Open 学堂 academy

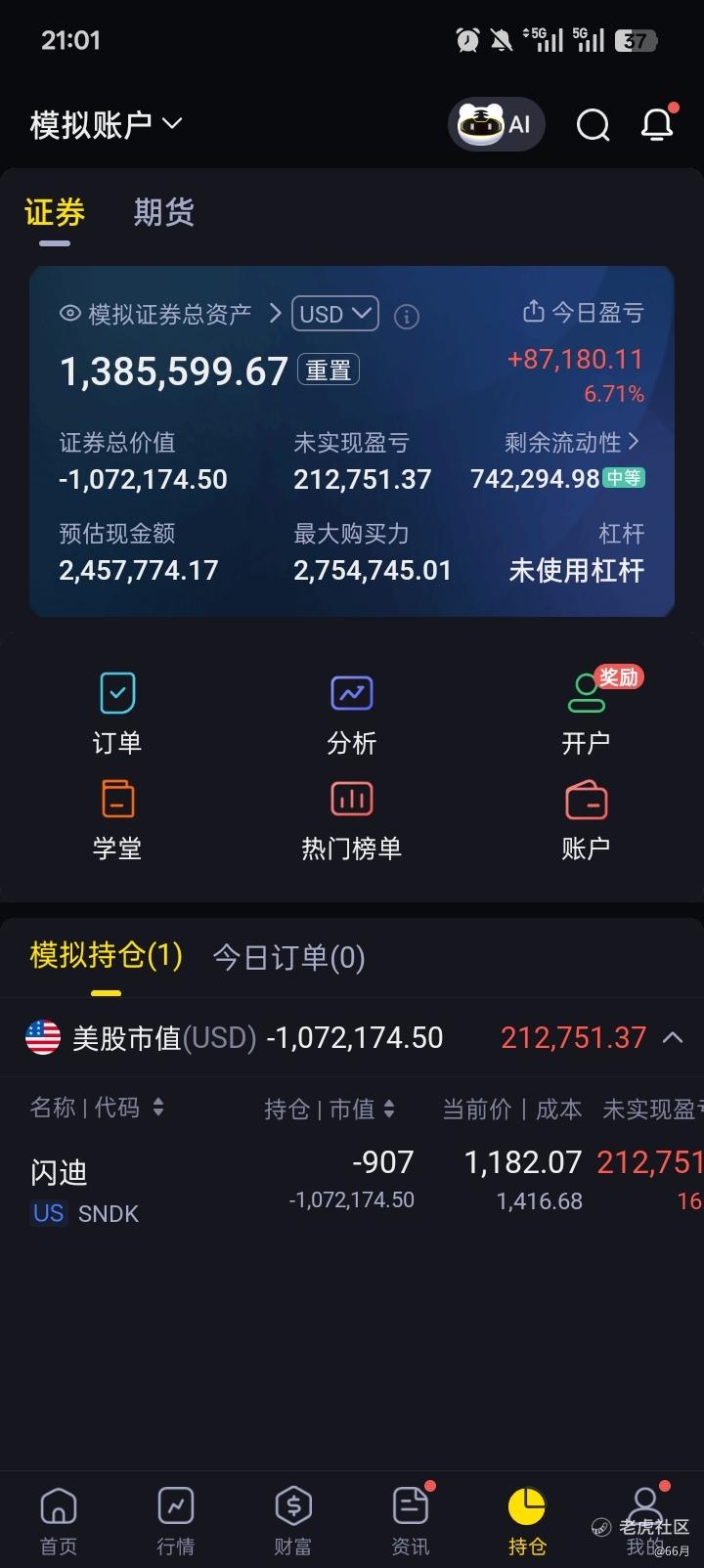pyautogui.click(x=117, y=819)
